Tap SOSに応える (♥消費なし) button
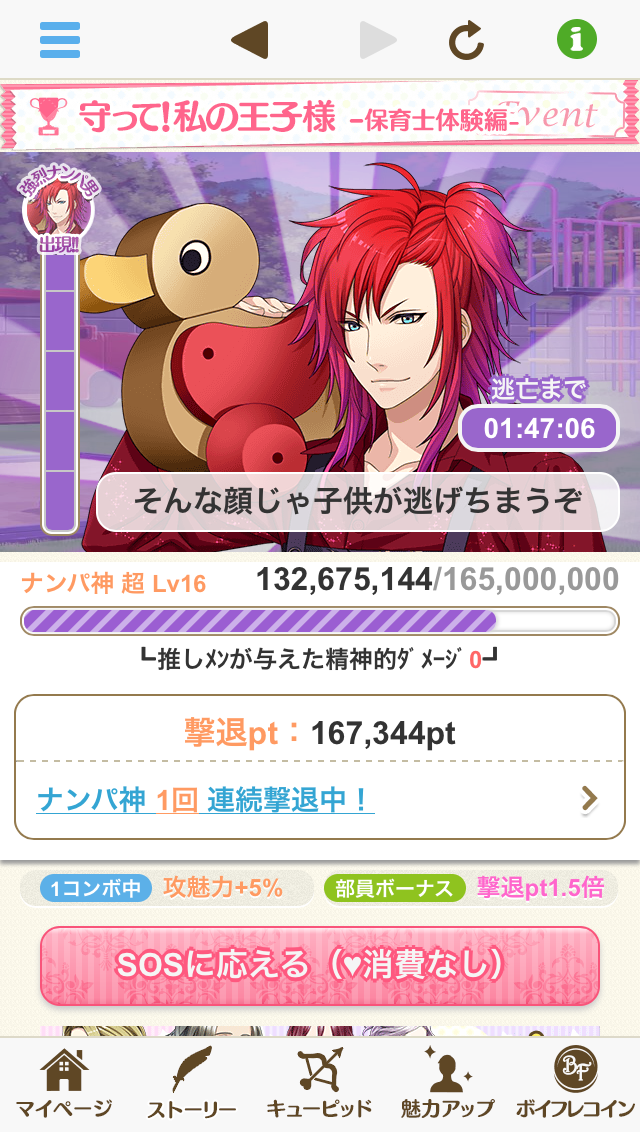 pos(320,965)
